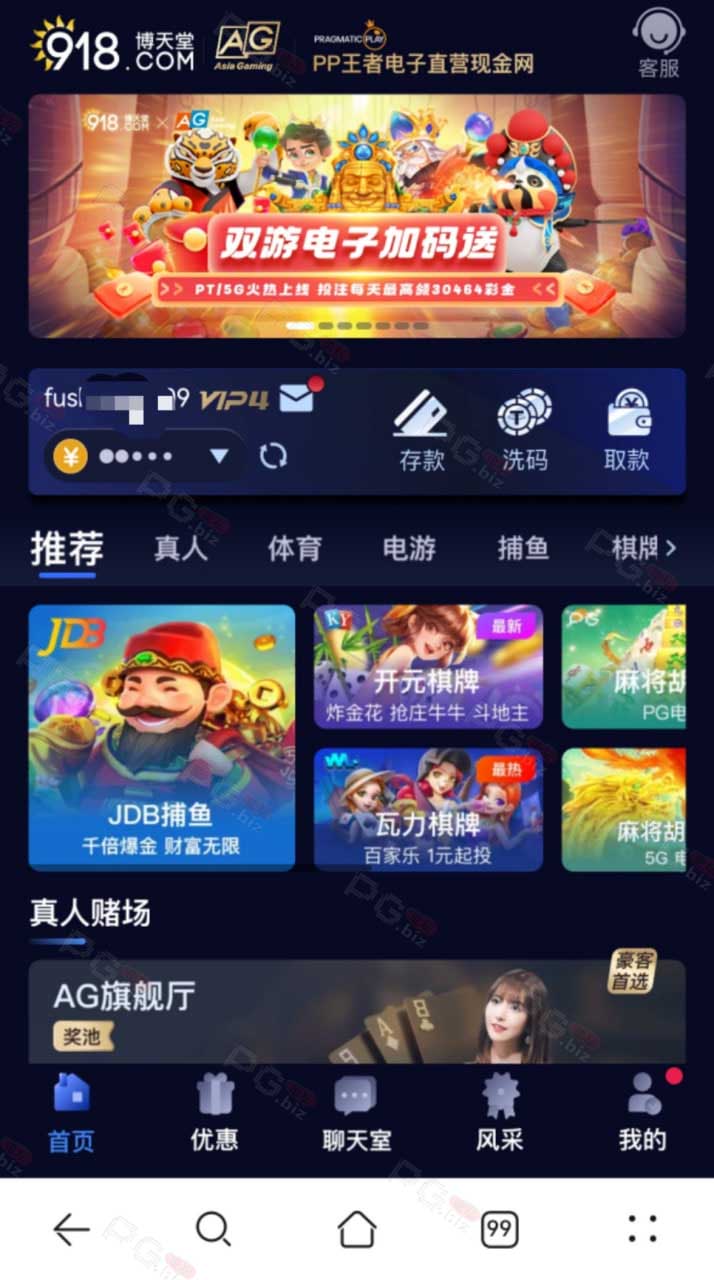The height and width of the screenshot is (1280, 714).
Task: Switch to the 体育 category tab
Action: point(295,548)
